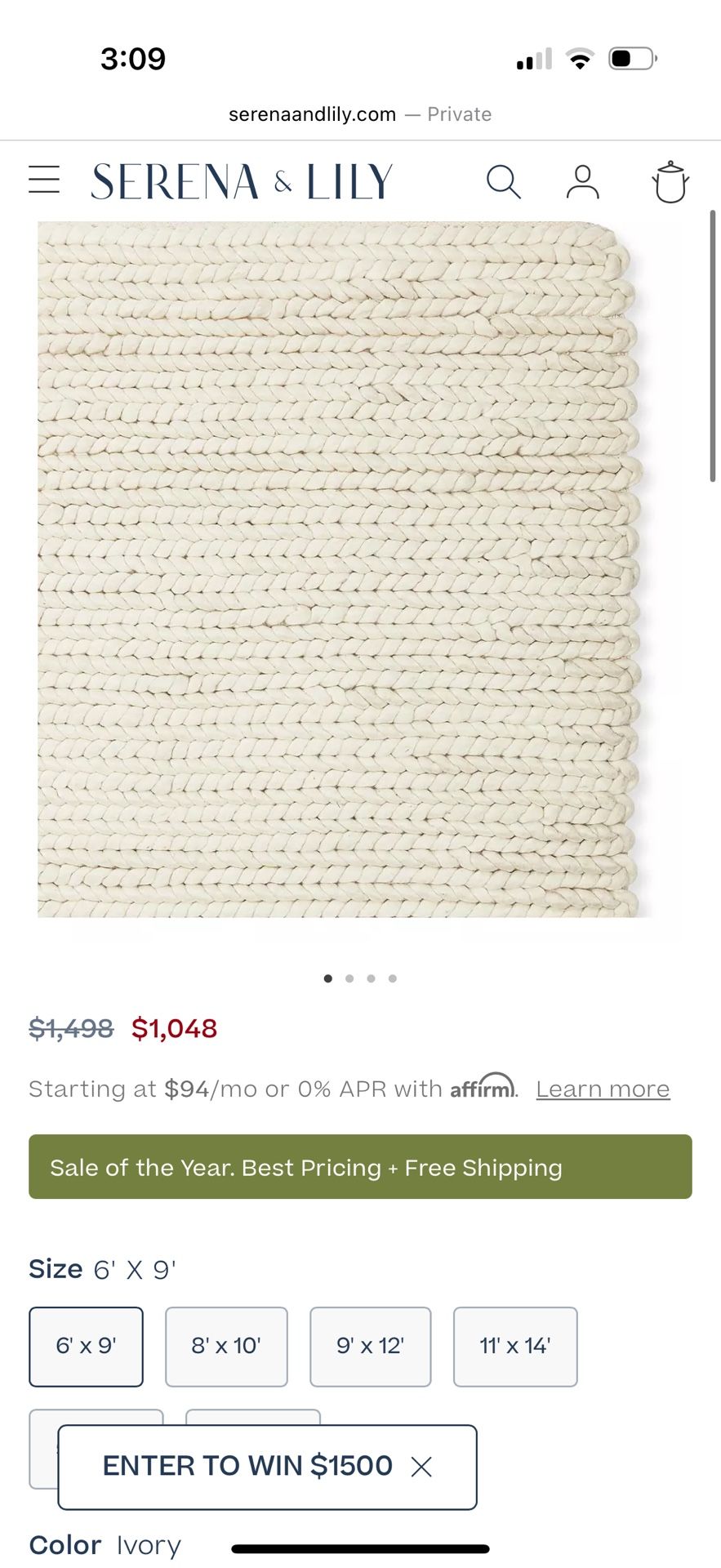Jump to the second carousel image dot
This screenshot has height=1568, width=721.
pyautogui.click(x=349, y=978)
